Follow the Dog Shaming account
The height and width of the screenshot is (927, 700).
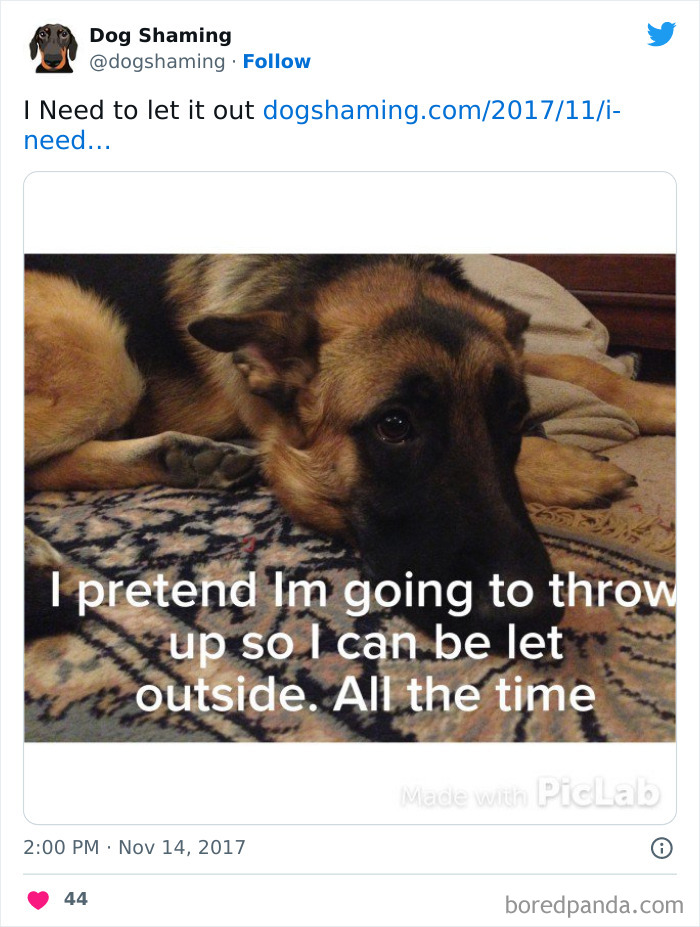point(277,62)
